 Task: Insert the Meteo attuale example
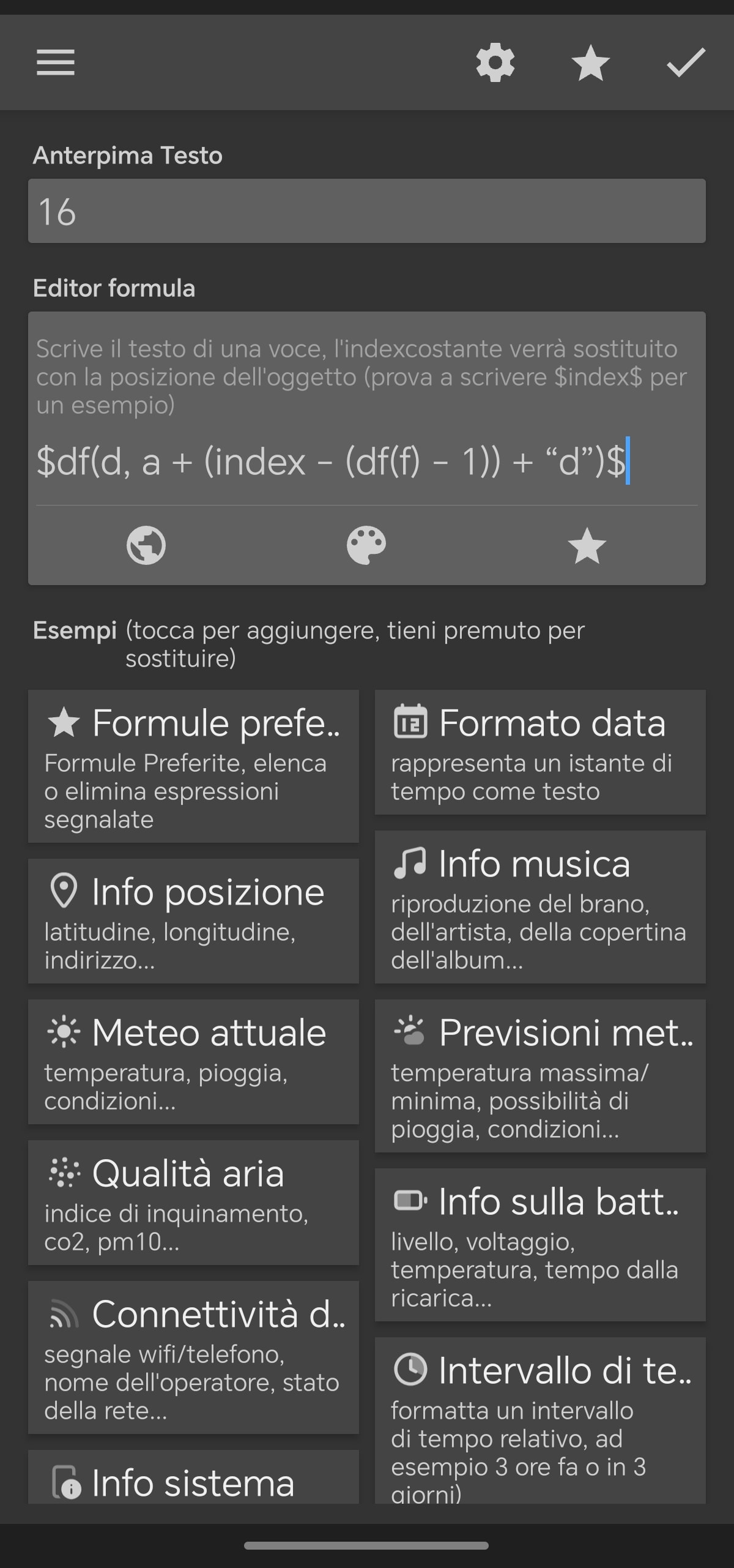[x=193, y=1062]
